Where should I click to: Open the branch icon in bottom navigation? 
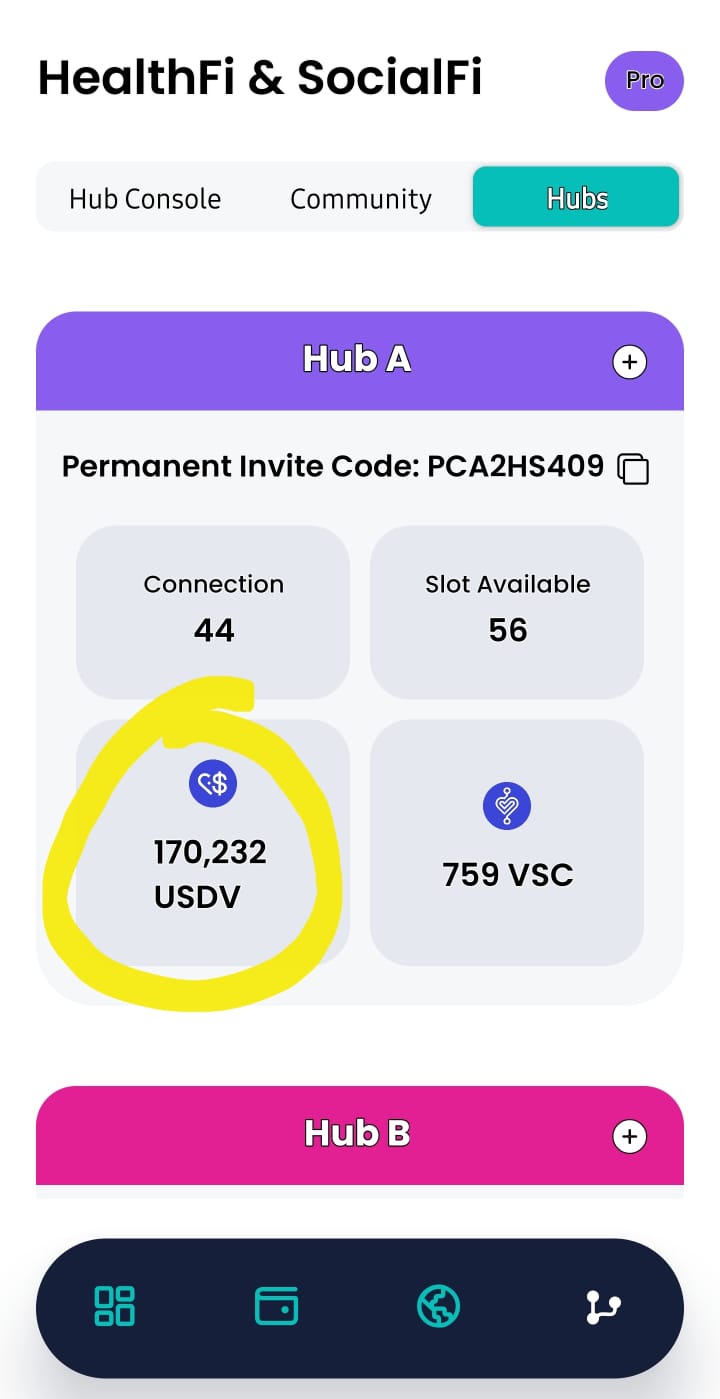(x=603, y=1306)
